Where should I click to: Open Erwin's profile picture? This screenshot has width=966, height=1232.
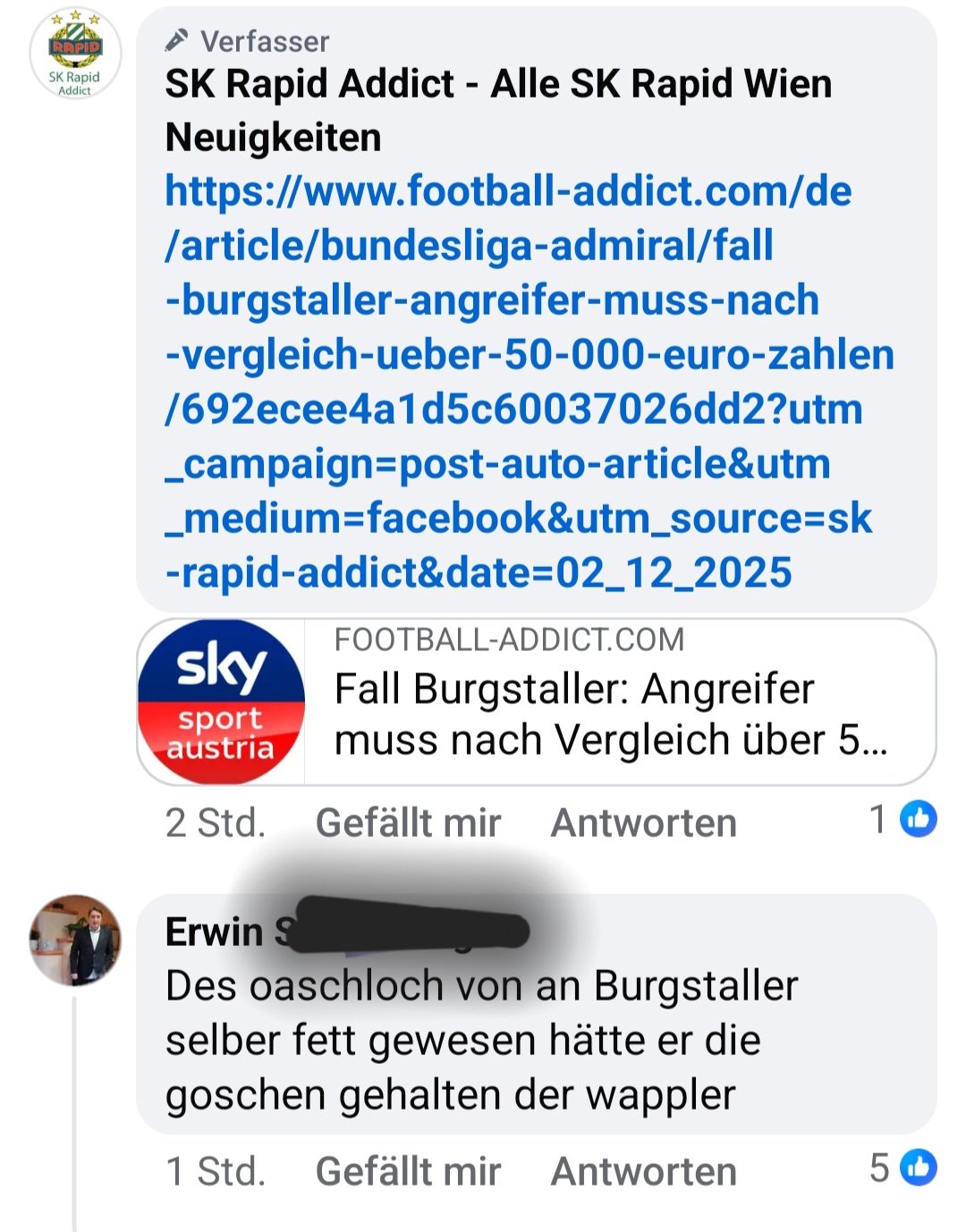(75, 941)
